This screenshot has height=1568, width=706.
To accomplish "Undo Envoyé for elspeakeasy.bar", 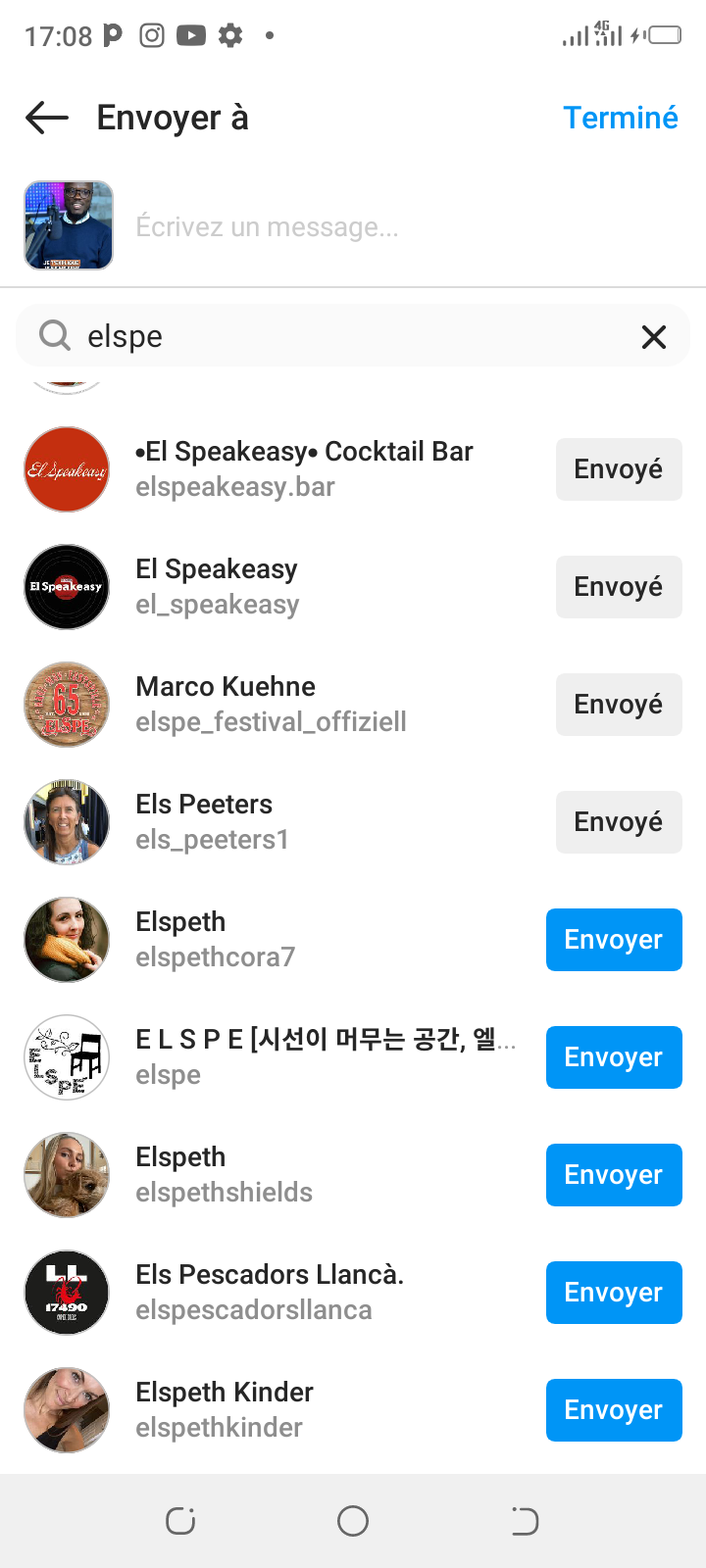I will (618, 469).
